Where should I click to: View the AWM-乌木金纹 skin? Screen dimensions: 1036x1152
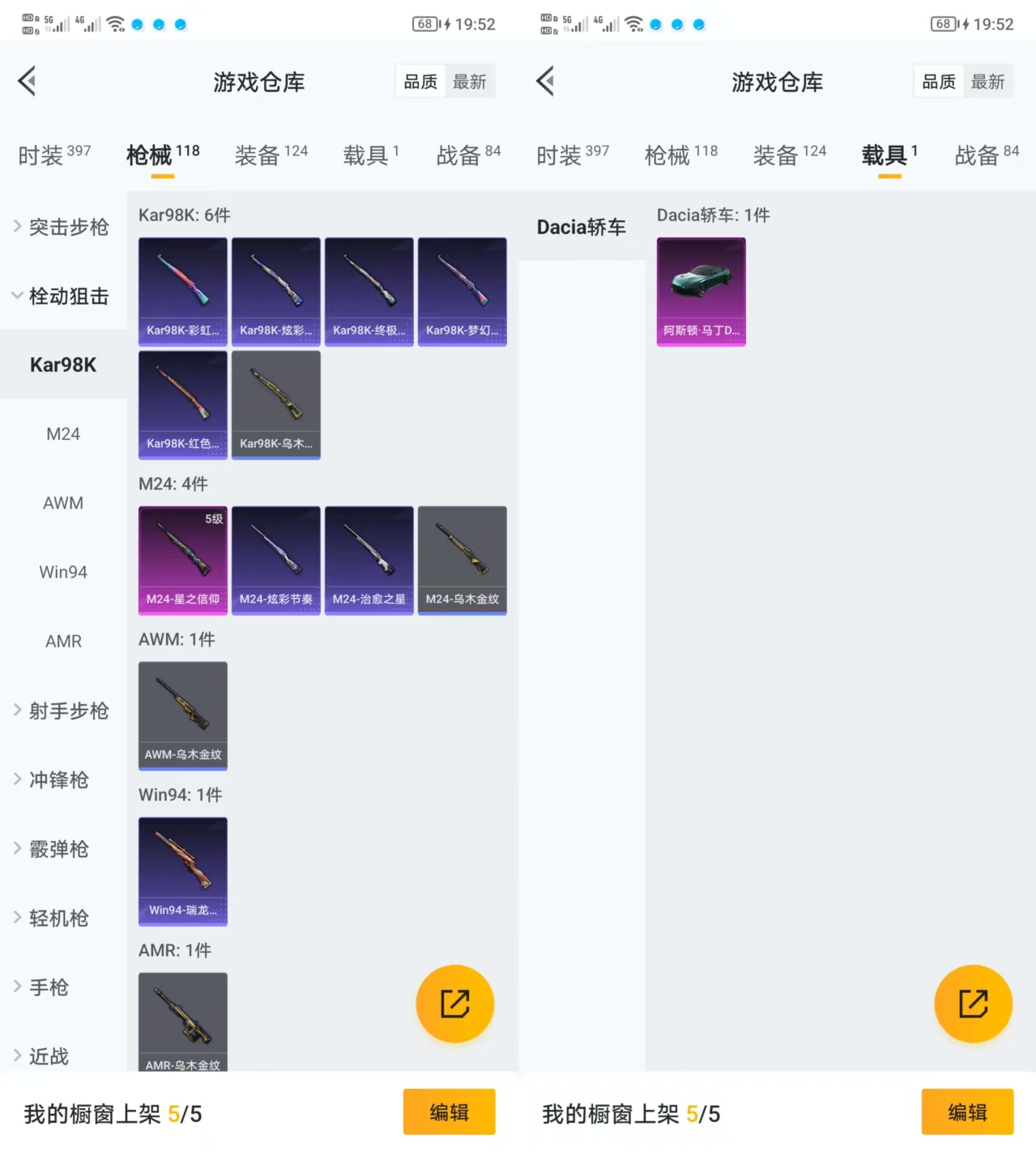[x=183, y=716]
